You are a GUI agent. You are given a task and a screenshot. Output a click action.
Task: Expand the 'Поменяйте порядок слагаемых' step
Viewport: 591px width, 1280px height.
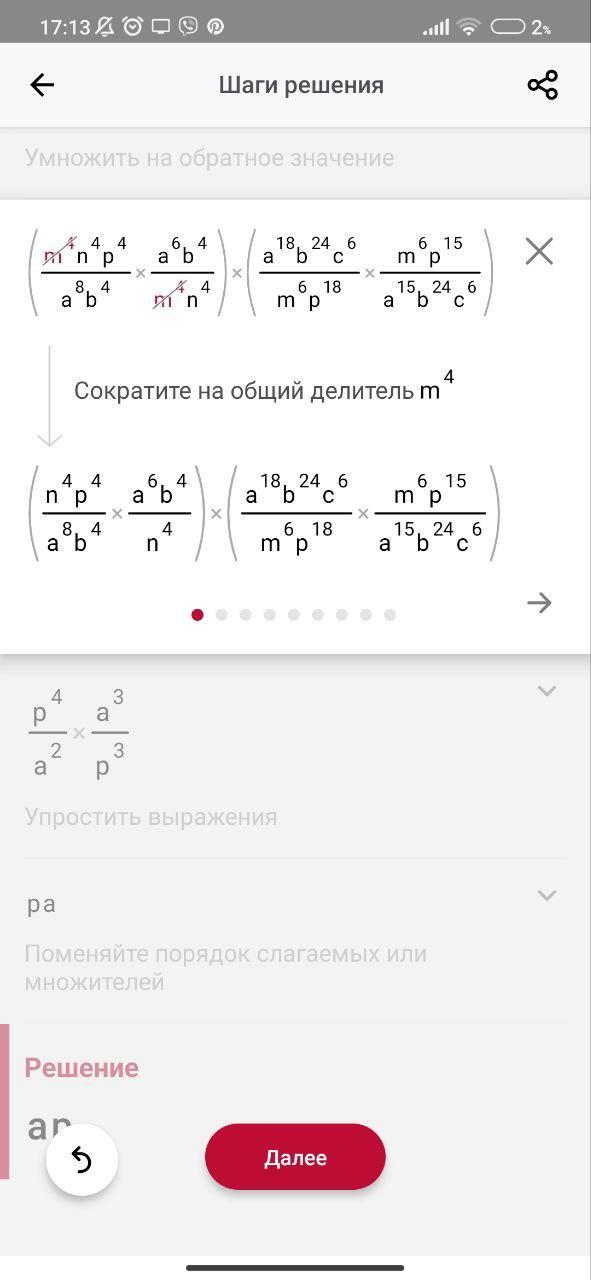(x=547, y=895)
